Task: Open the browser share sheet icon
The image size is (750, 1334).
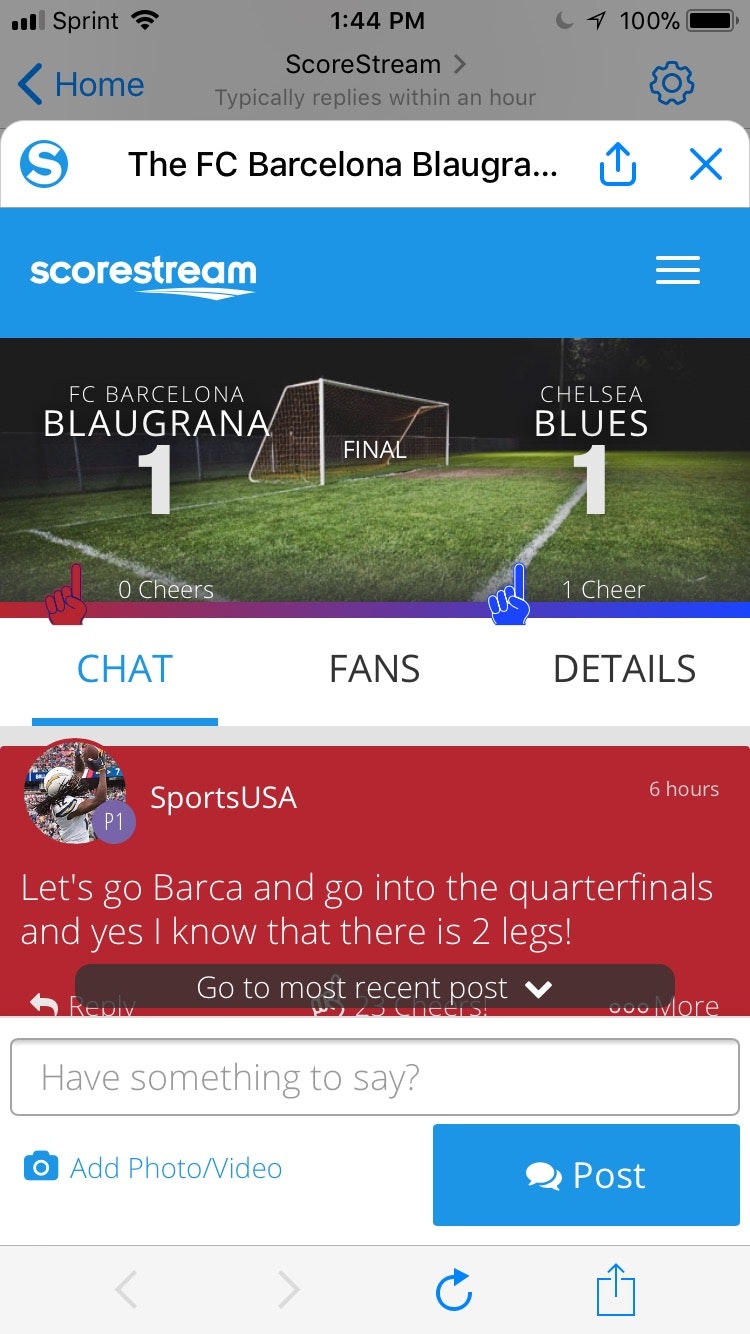Action: 616,1289
